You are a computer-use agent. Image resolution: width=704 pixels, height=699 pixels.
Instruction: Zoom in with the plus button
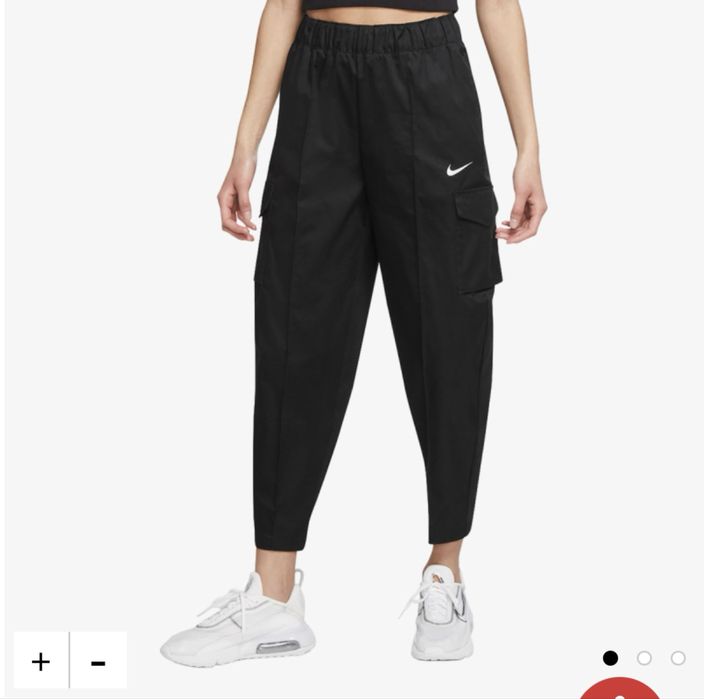[x=41, y=661]
